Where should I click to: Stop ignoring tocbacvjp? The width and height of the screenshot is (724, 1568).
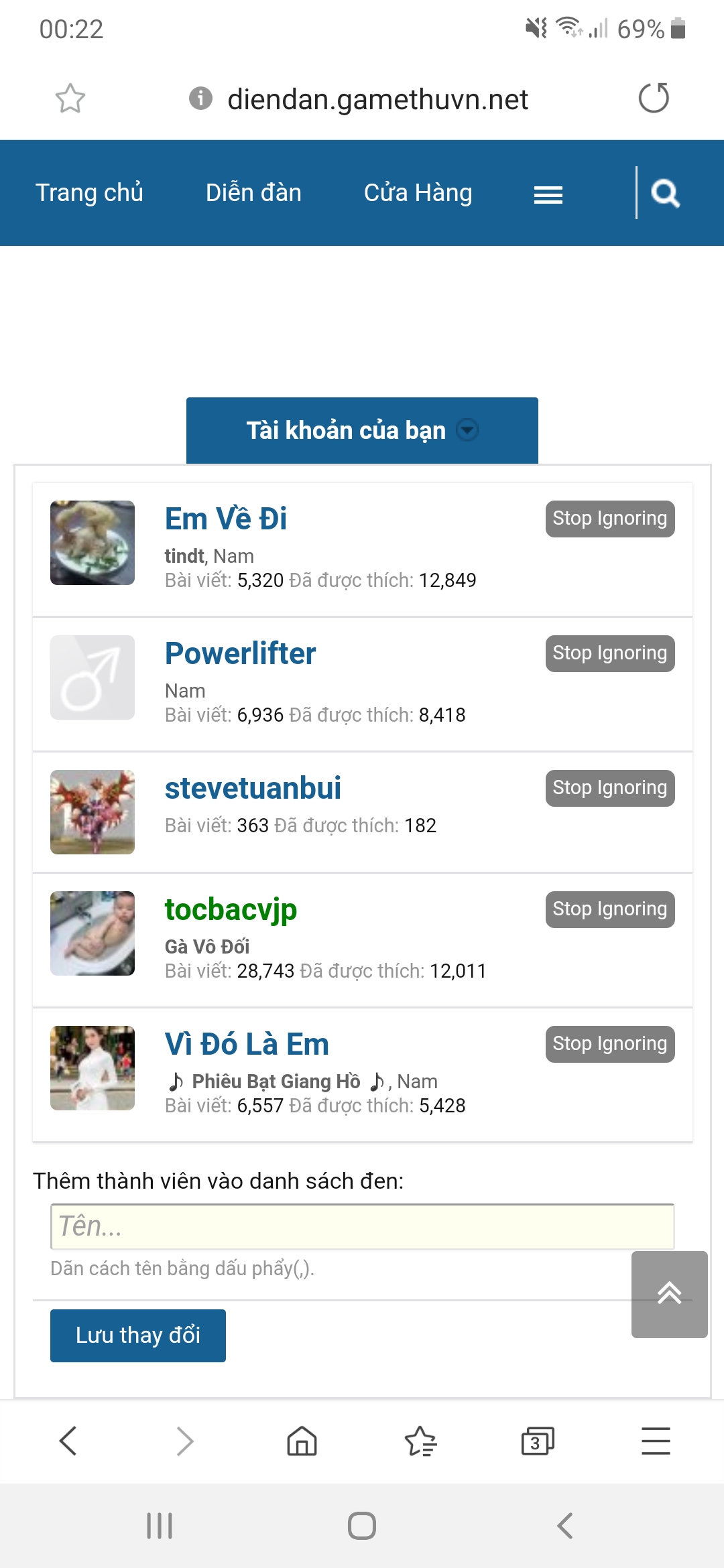(x=609, y=909)
